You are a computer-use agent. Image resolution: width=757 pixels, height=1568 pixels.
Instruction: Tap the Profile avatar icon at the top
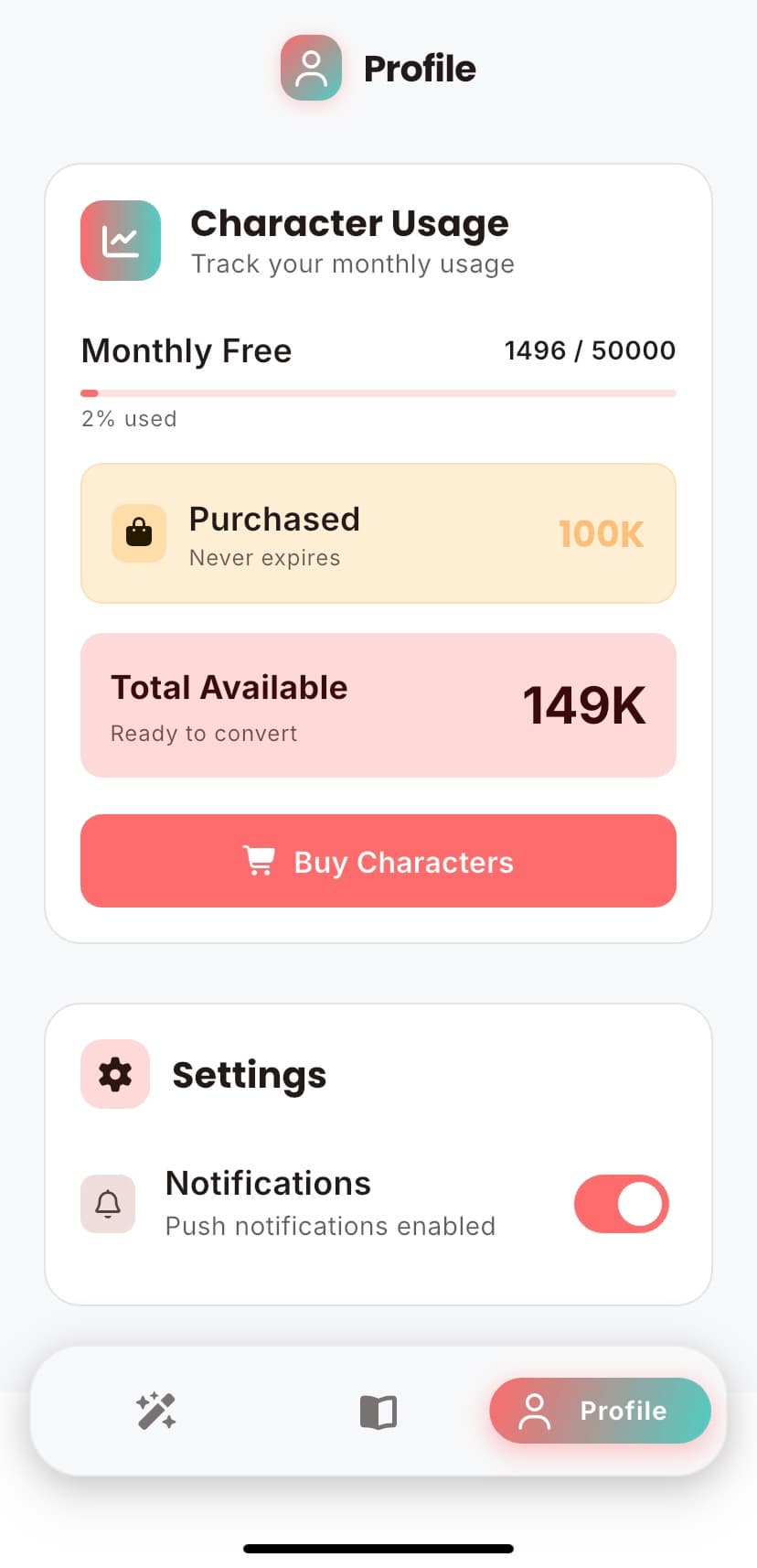[311, 67]
